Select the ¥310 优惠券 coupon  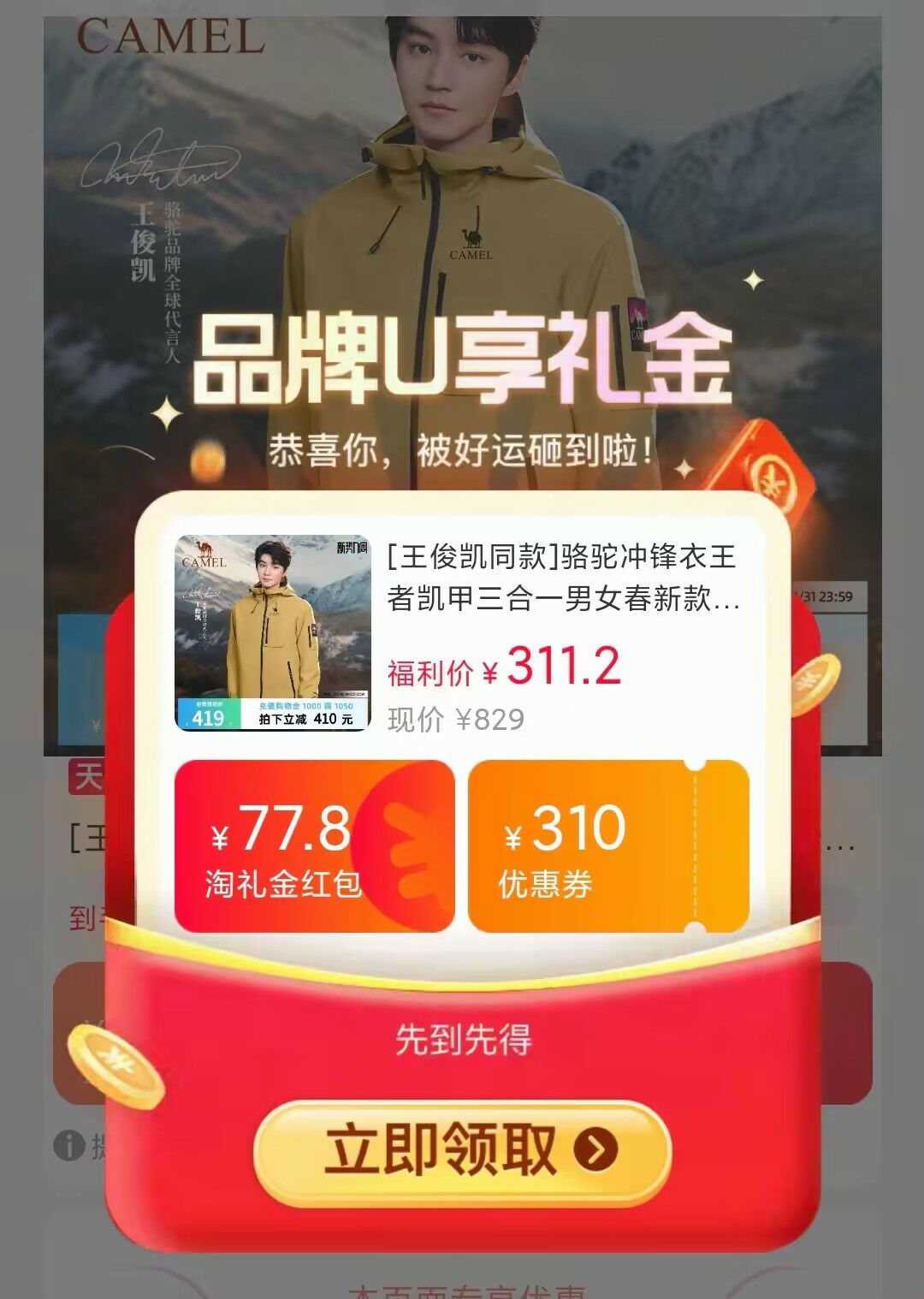coord(608,845)
